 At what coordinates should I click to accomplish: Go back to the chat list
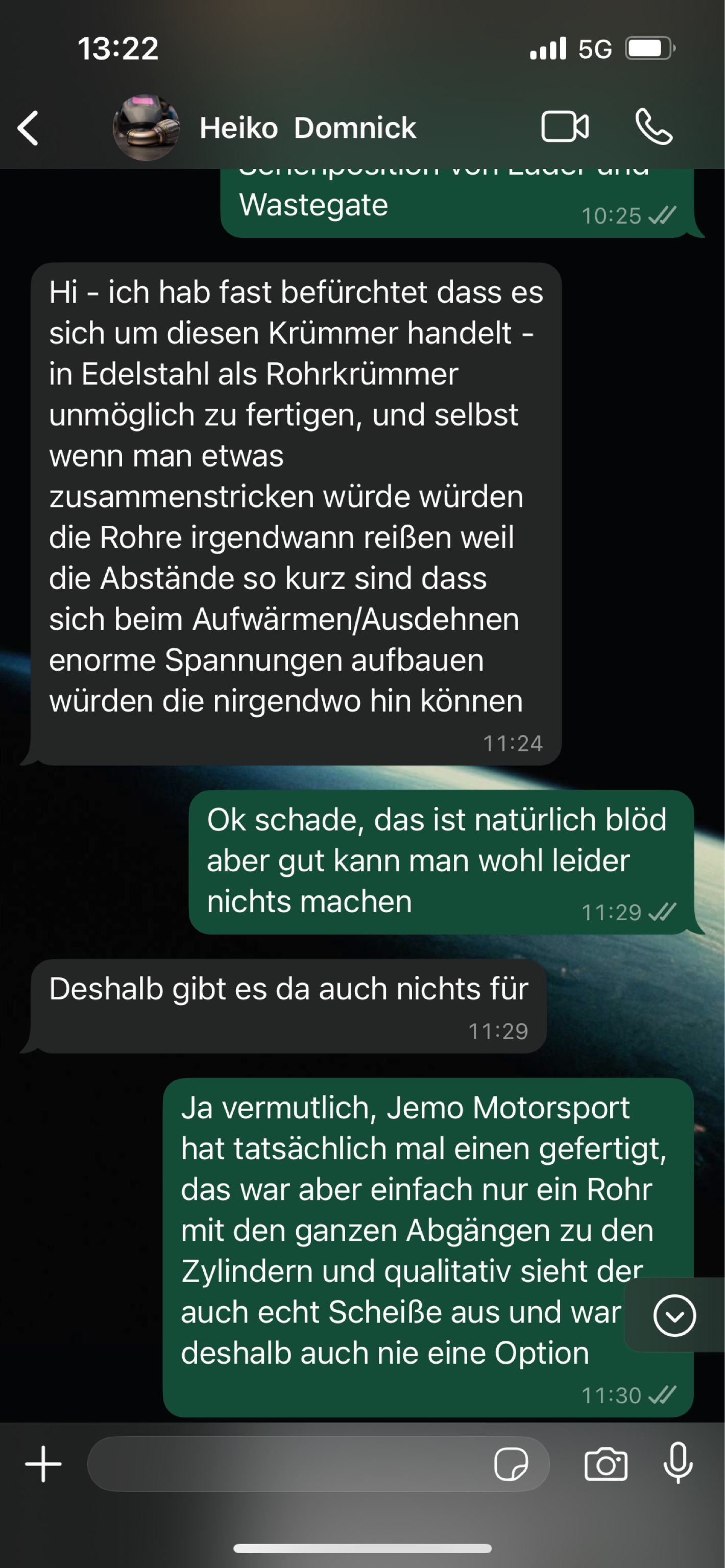(x=28, y=127)
